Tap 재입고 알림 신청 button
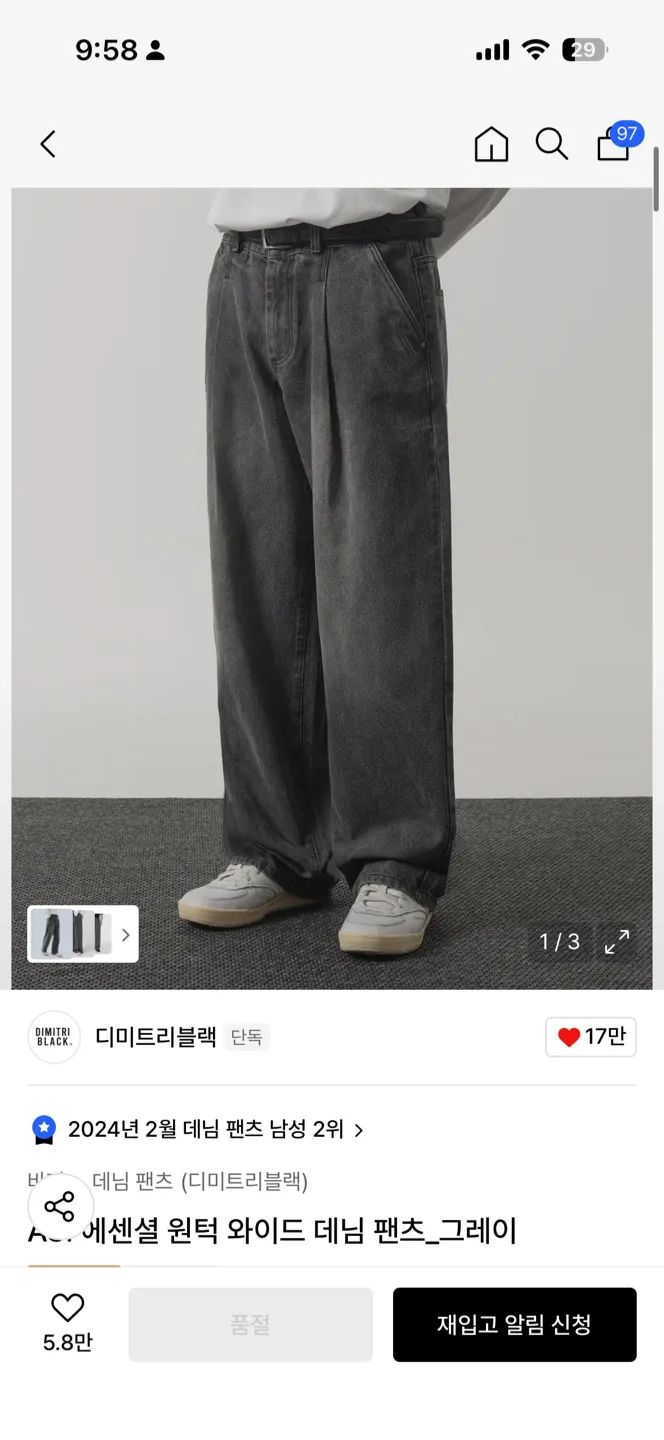The width and height of the screenshot is (664, 1440). pos(514,1325)
